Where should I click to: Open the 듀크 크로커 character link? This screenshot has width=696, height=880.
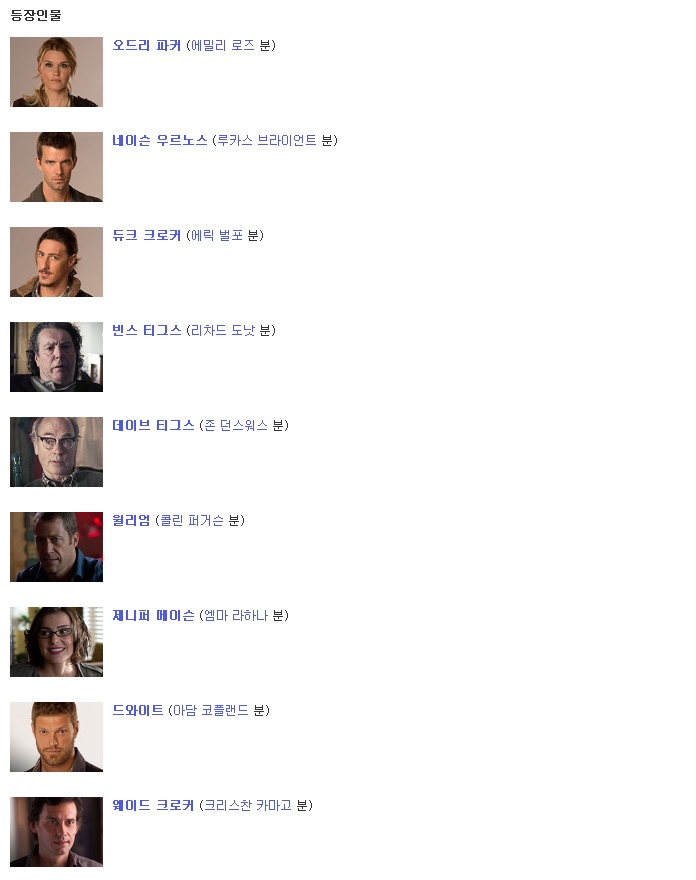click(146, 235)
